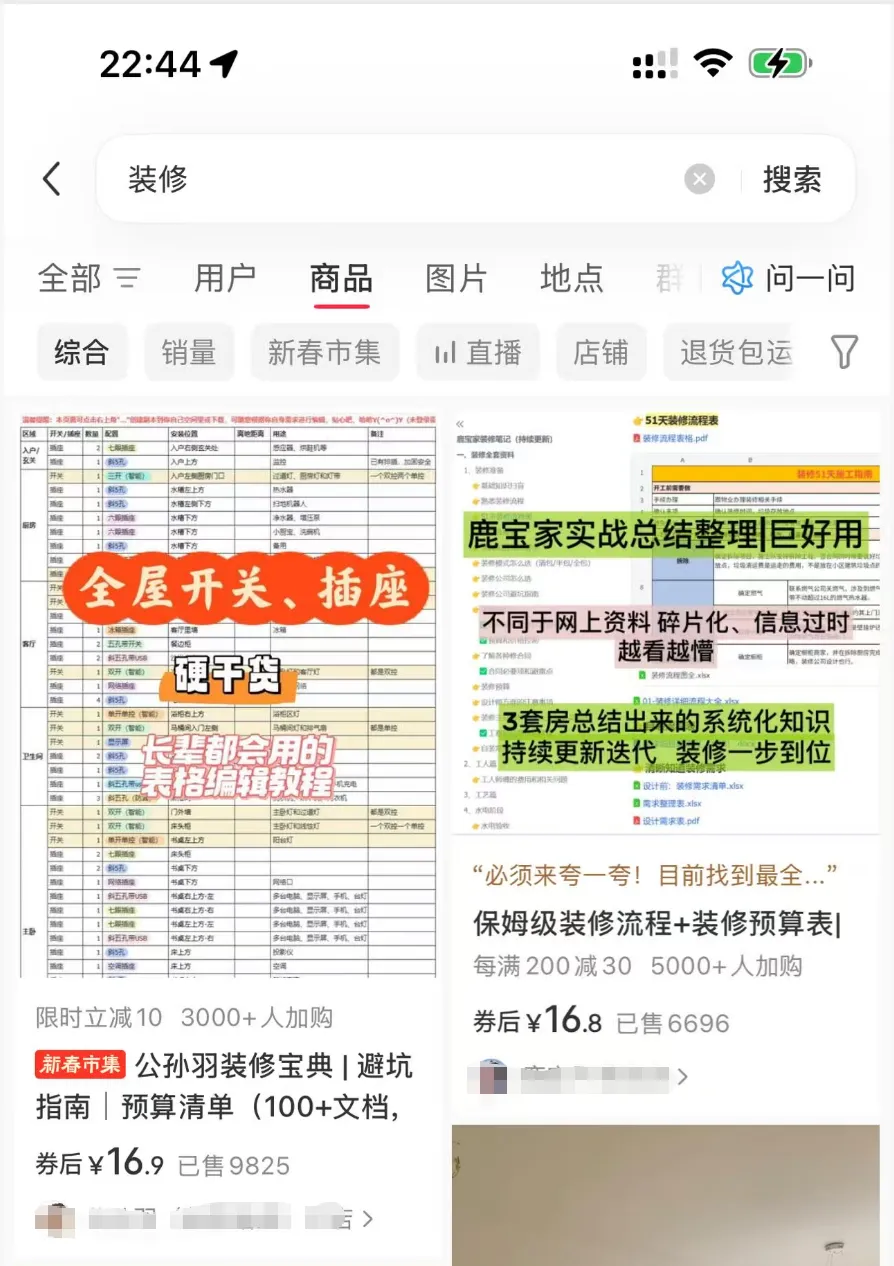Screen dimensions: 894x1266
Task: Filter results by 直播
Action: [x=478, y=352]
